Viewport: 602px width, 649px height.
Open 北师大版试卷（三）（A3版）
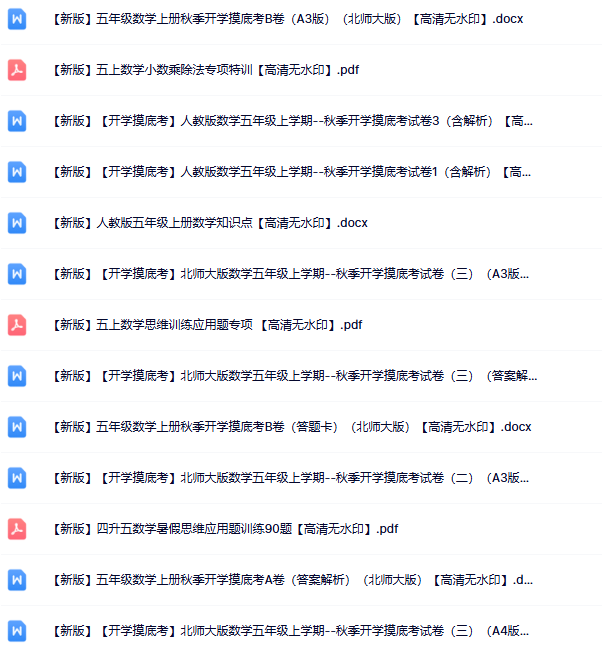point(291,274)
